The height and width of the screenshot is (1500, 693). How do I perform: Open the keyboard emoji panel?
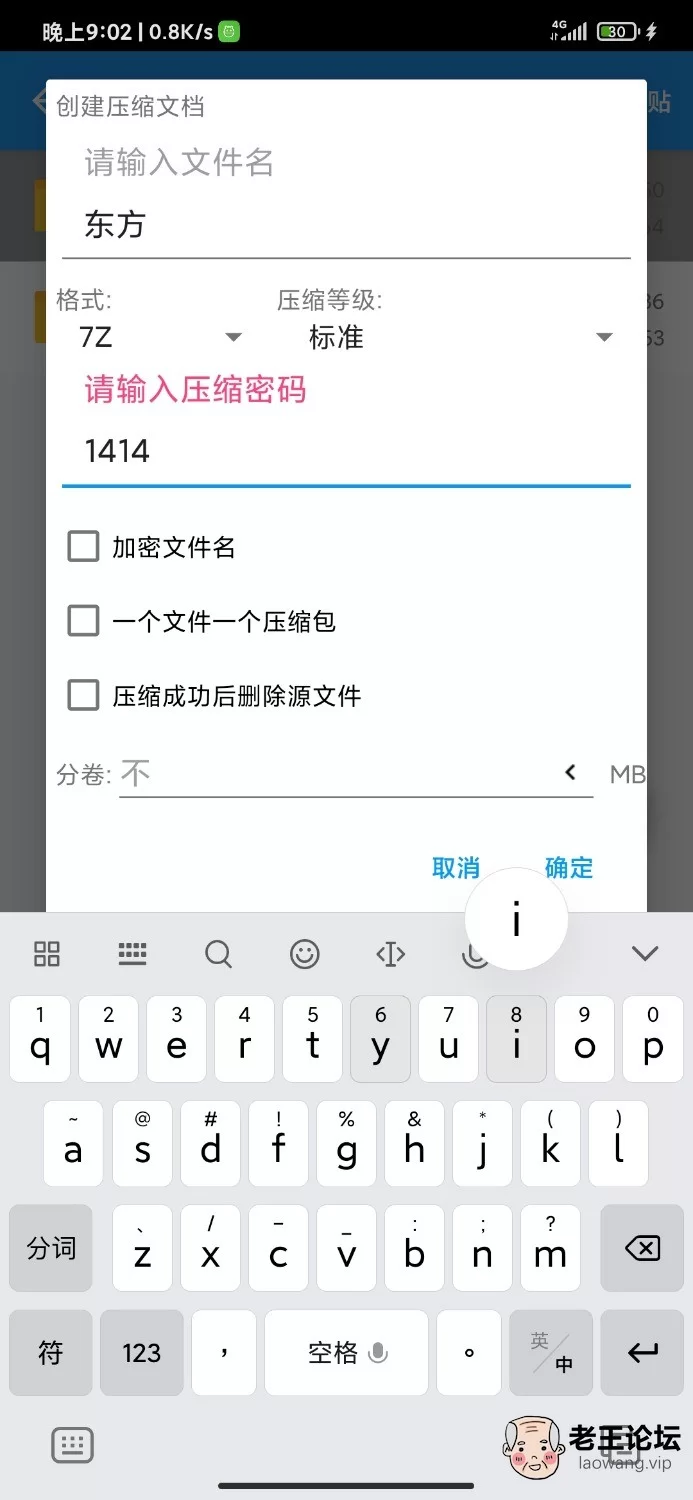pos(304,954)
